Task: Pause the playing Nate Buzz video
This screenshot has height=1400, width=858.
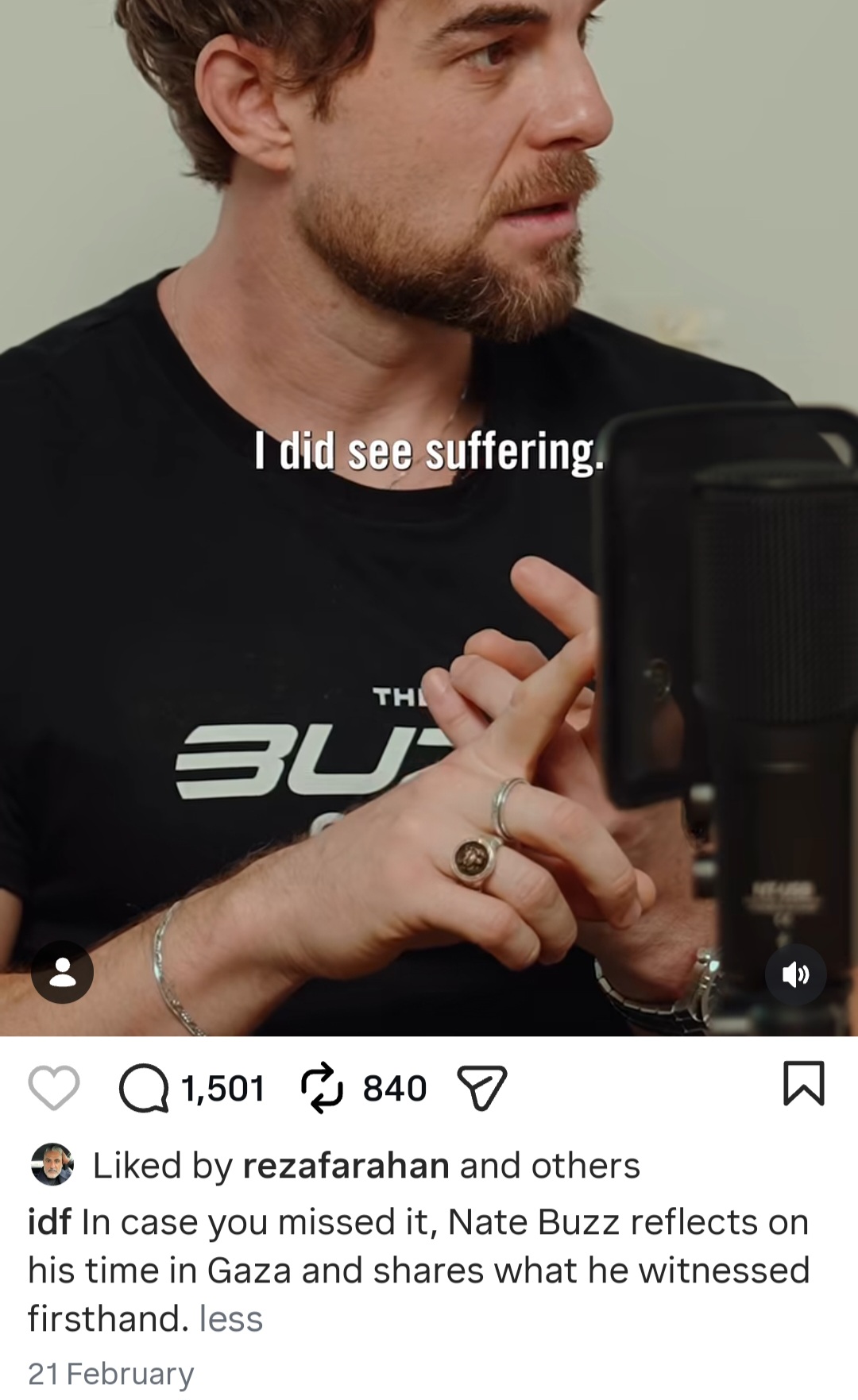Action: [x=429, y=518]
